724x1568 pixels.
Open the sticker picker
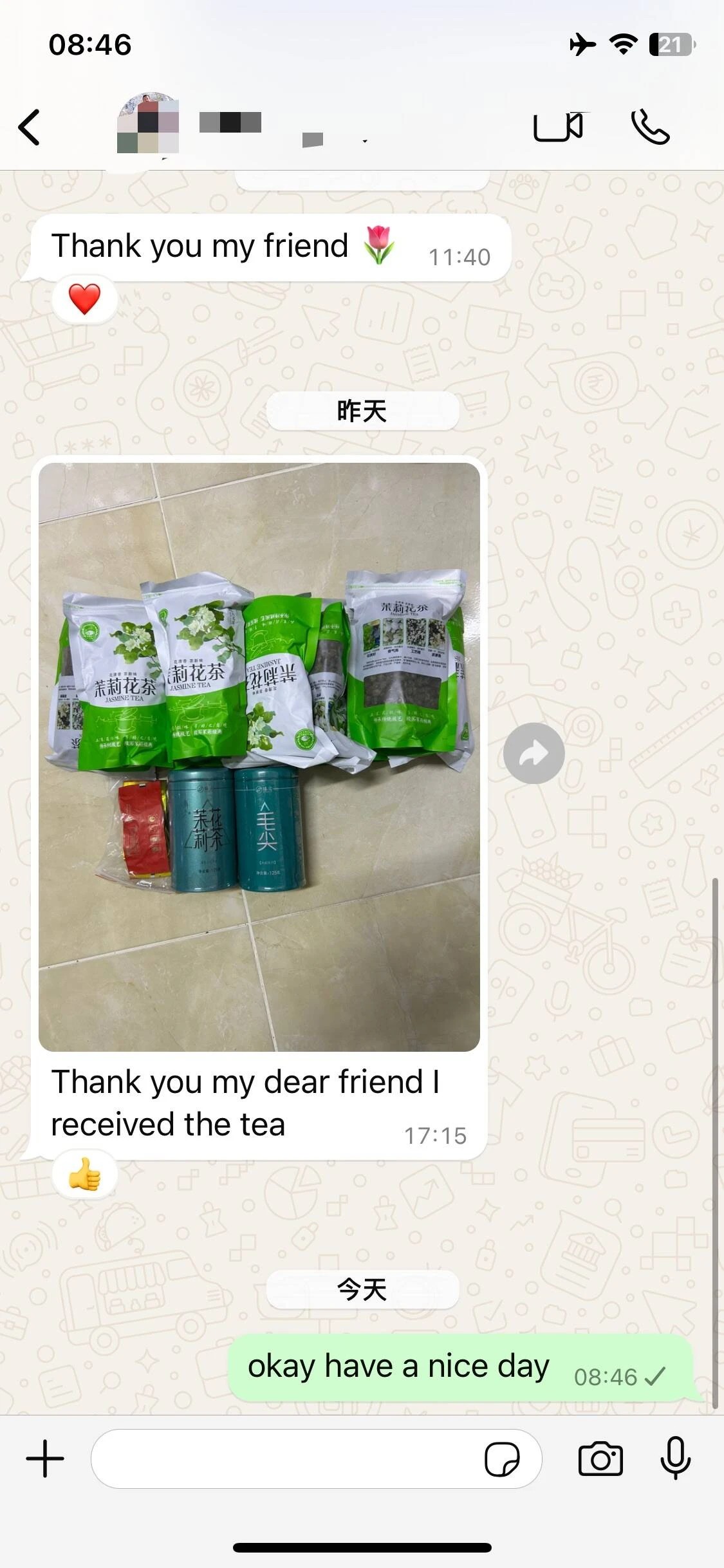point(502,1459)
